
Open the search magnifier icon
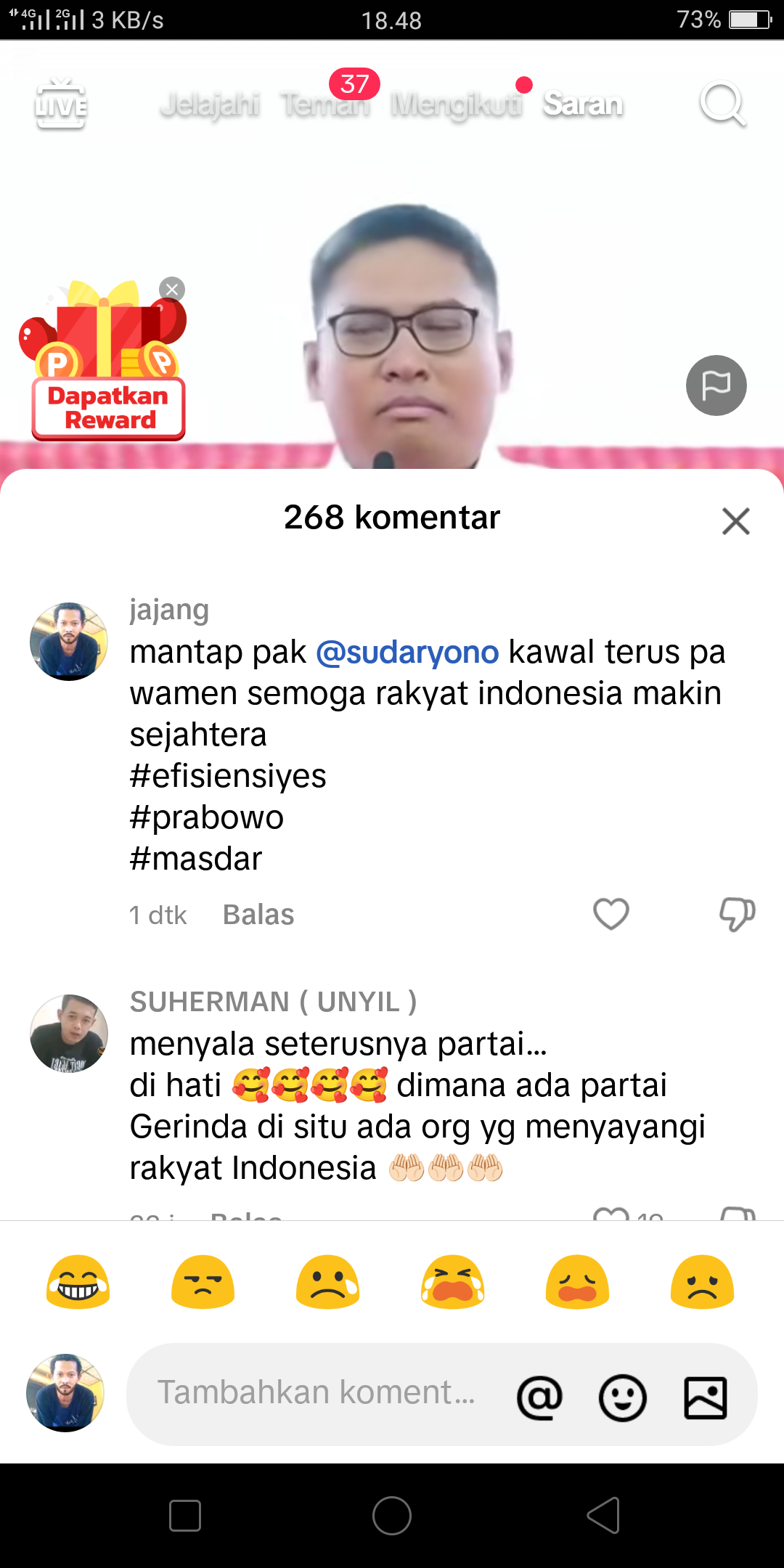pyautogui.click(x=723, y=105)
